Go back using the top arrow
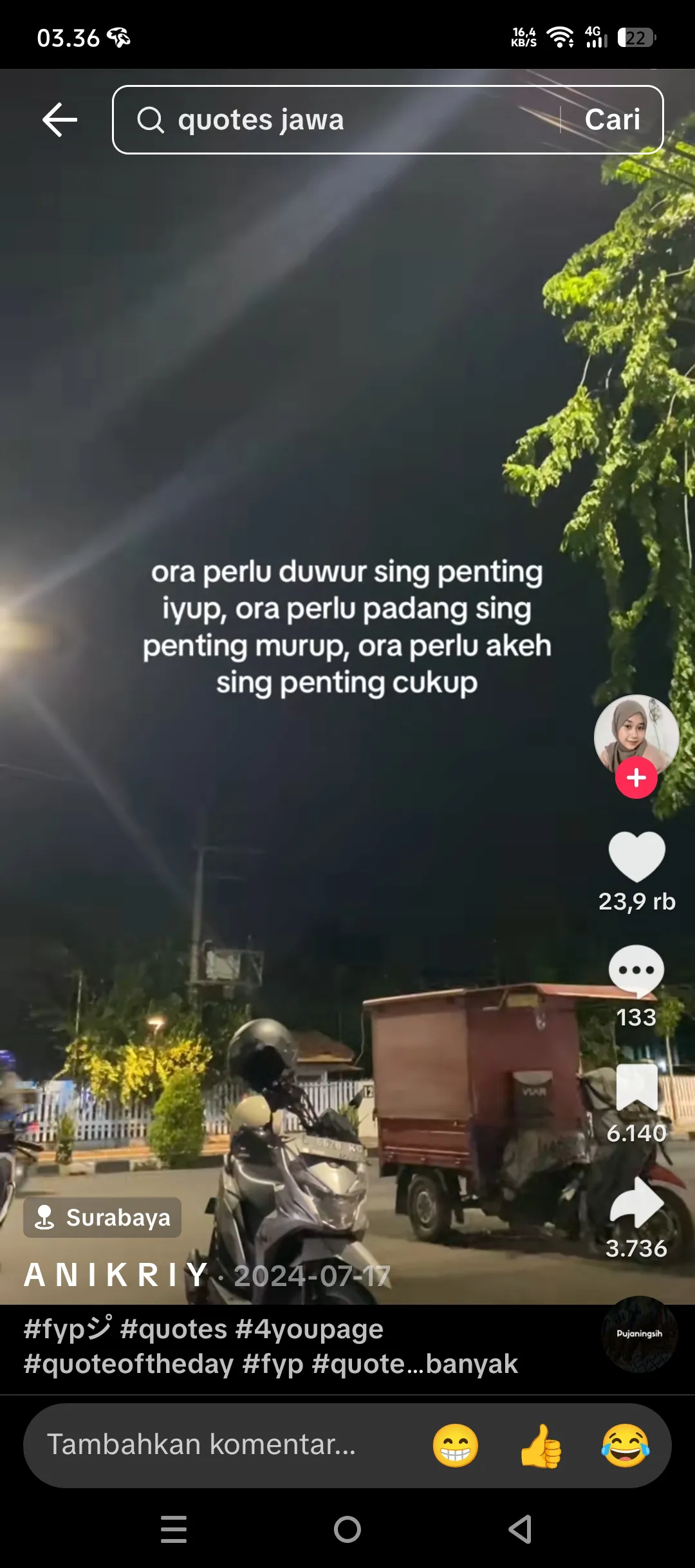This screenshot has height=1568, width=695. [60, 120]
